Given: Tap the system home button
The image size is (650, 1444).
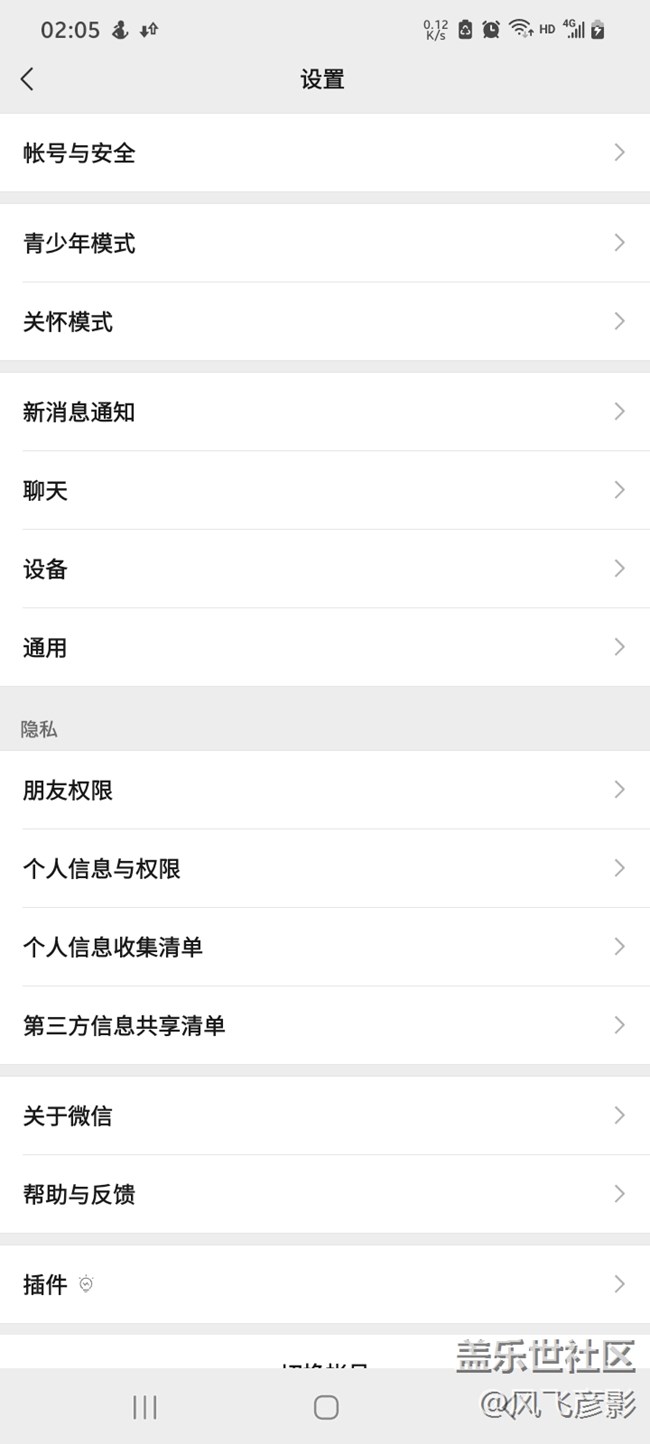Looking at the screenshot, I should click(x=326, y=1407).
